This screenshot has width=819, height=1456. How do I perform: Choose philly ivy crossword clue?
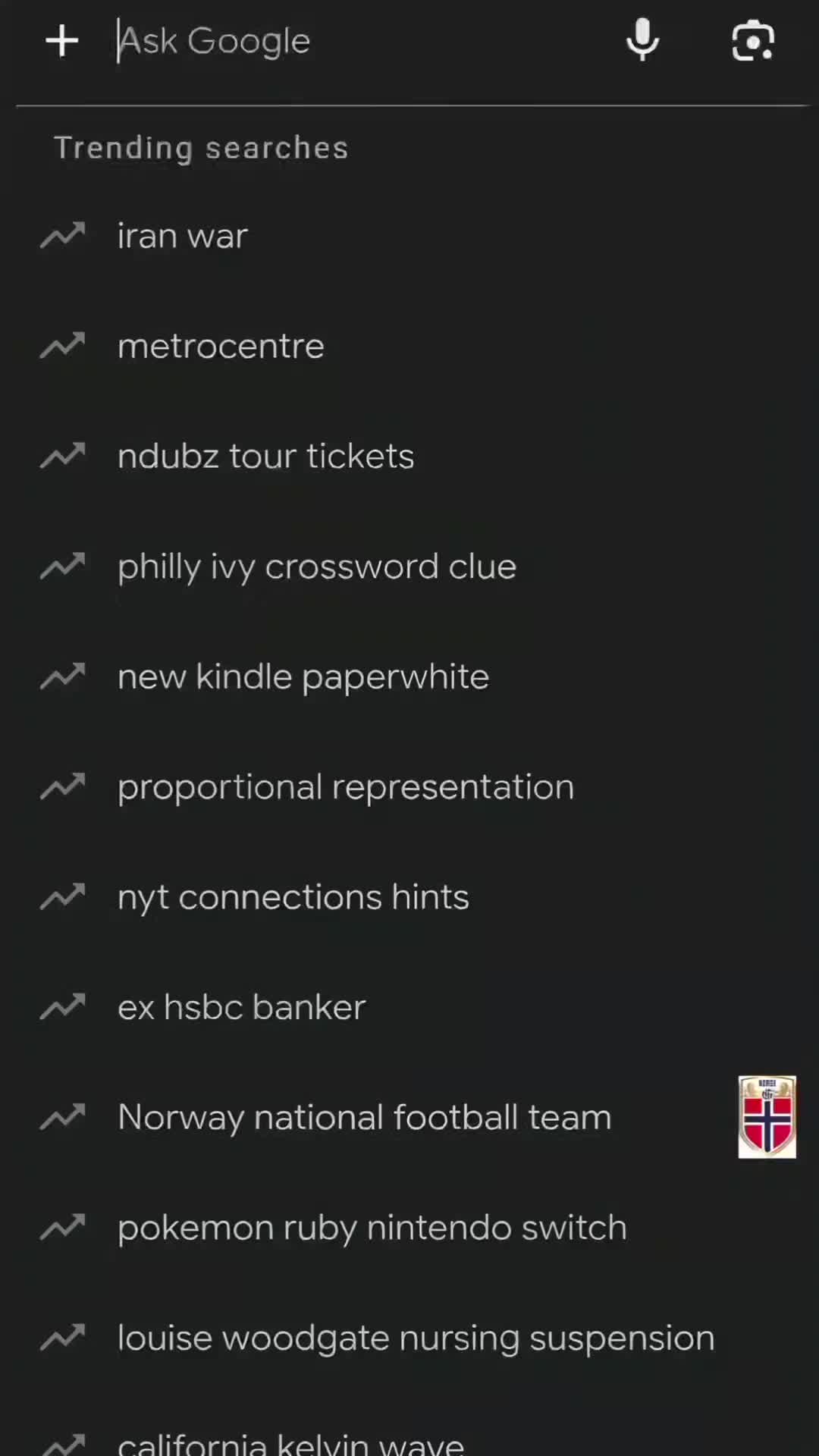pos(409,566)
